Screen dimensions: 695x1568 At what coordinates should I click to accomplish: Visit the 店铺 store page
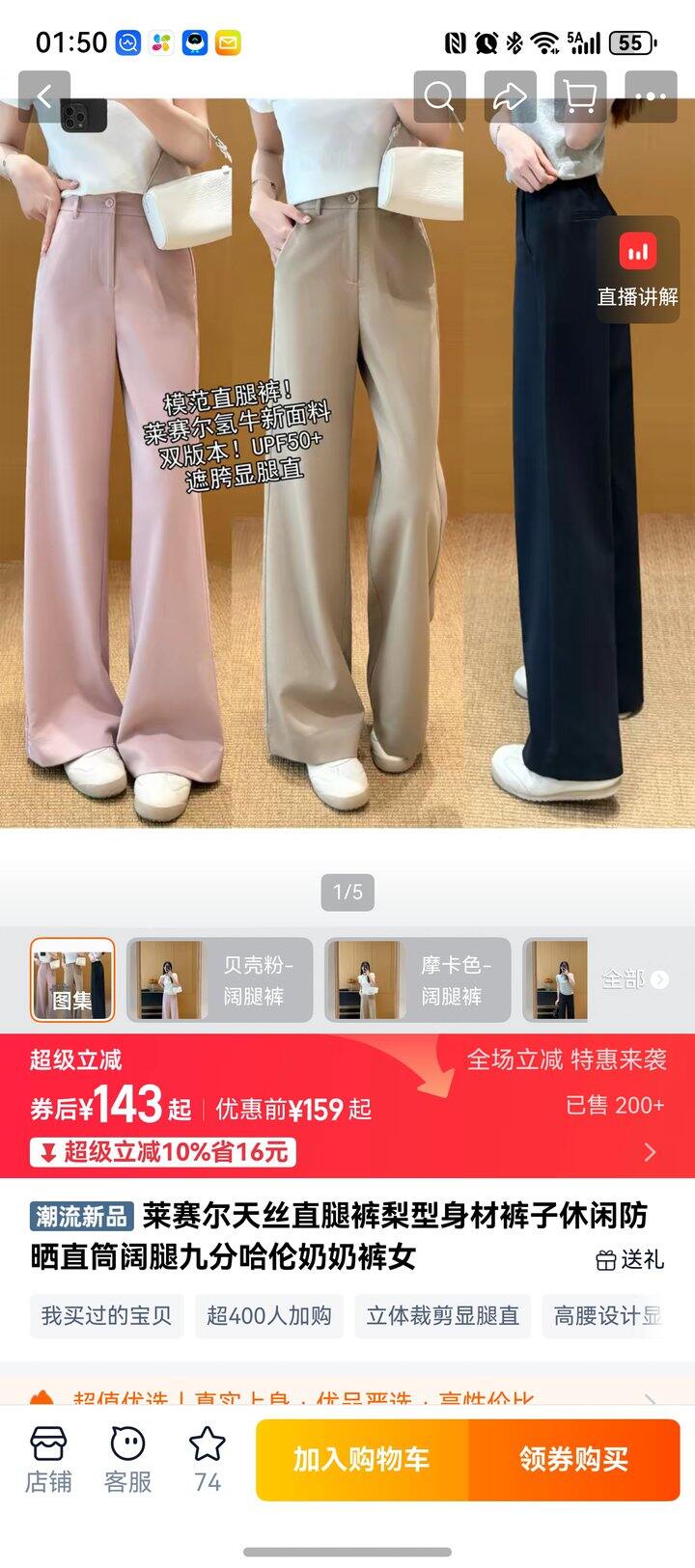[x=48, y=1460]
